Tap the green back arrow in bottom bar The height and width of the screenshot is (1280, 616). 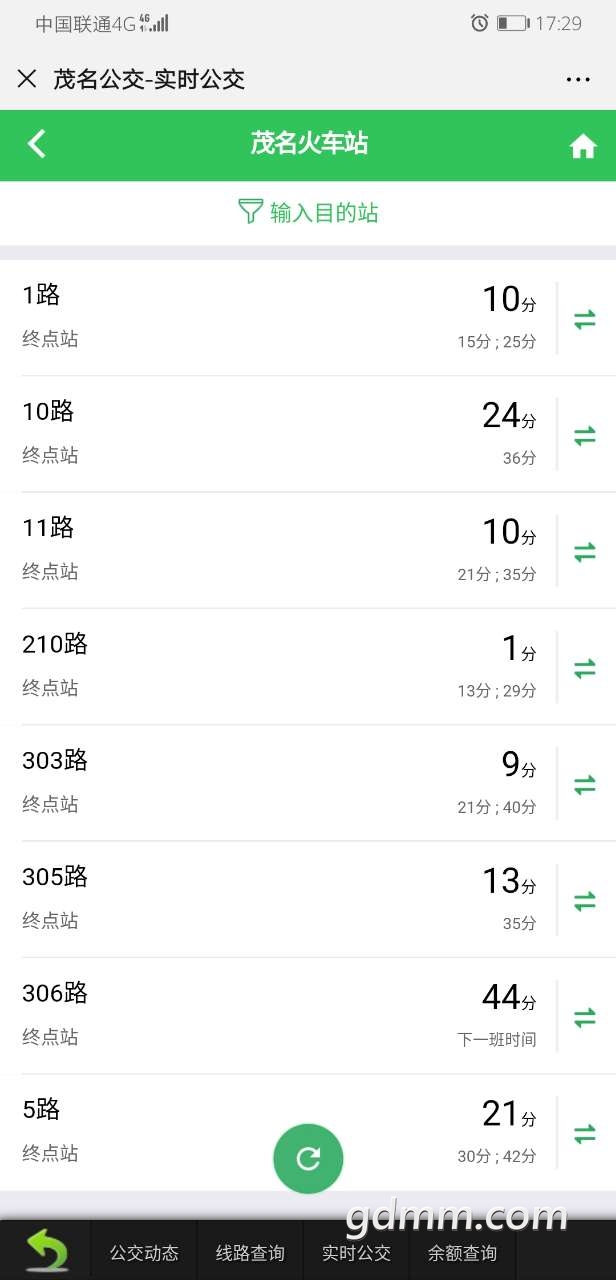pos(46,1250)
